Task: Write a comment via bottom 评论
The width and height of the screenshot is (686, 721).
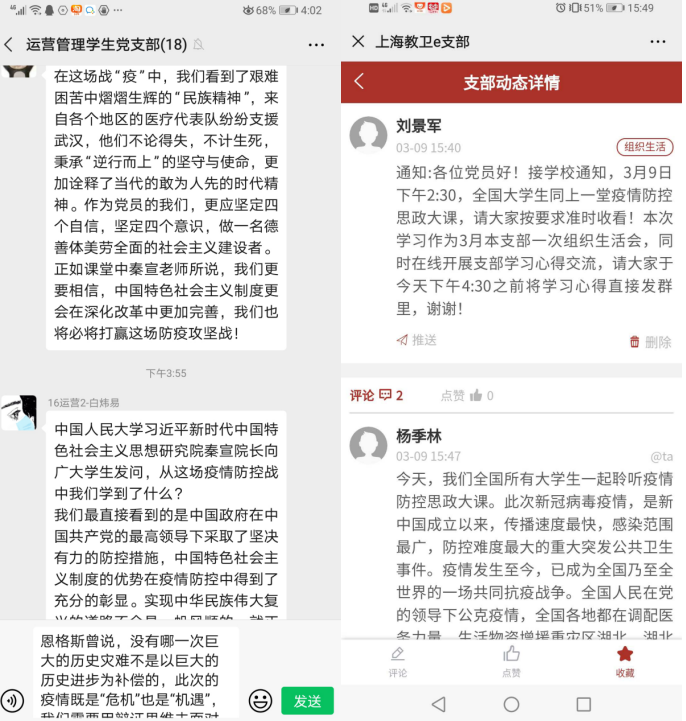Action: (397, 661)
